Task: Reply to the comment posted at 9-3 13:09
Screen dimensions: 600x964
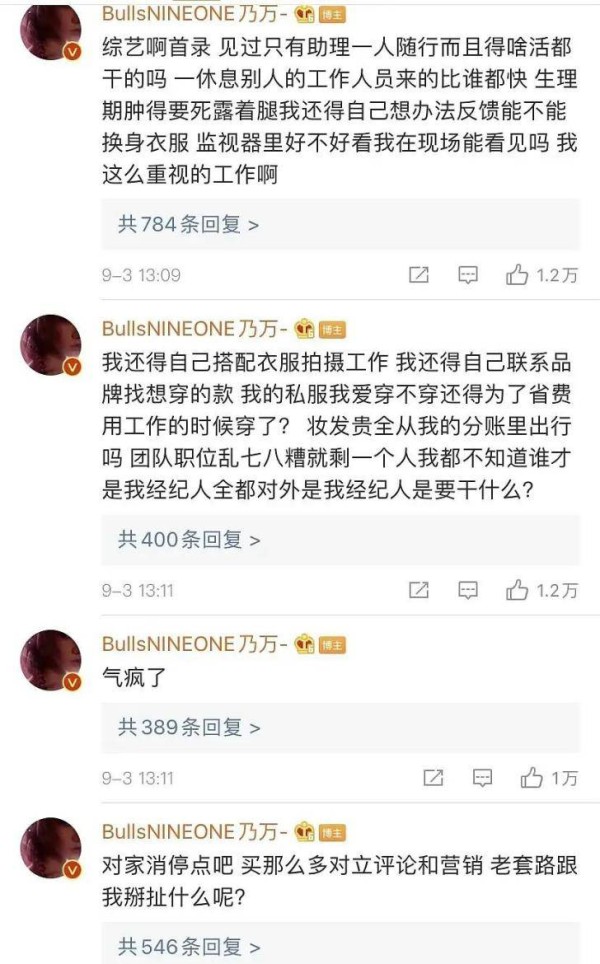Action: [468, 275]
